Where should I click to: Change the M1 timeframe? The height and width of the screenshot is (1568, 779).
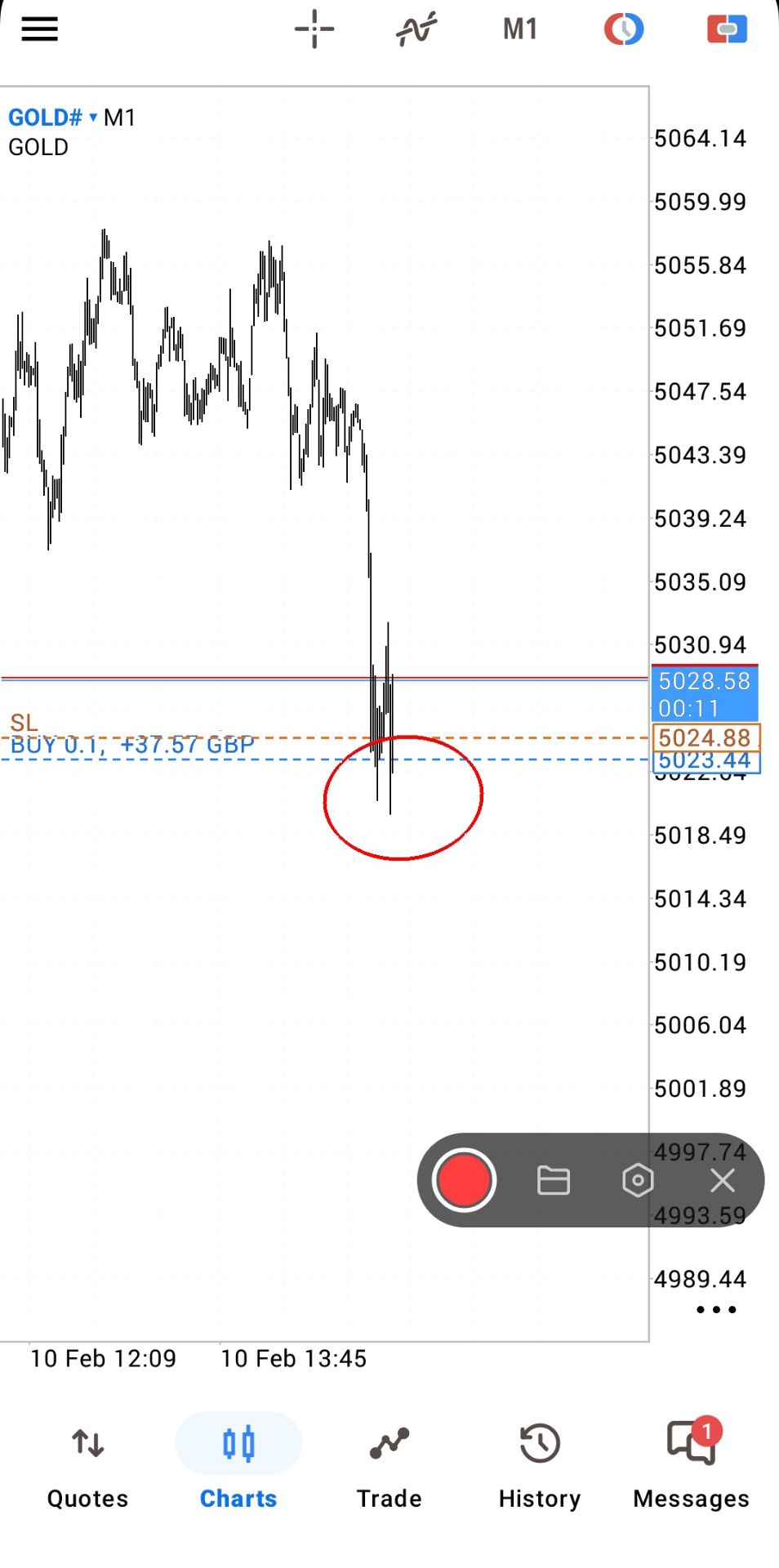pyautogui.click(x=520, y=29)
